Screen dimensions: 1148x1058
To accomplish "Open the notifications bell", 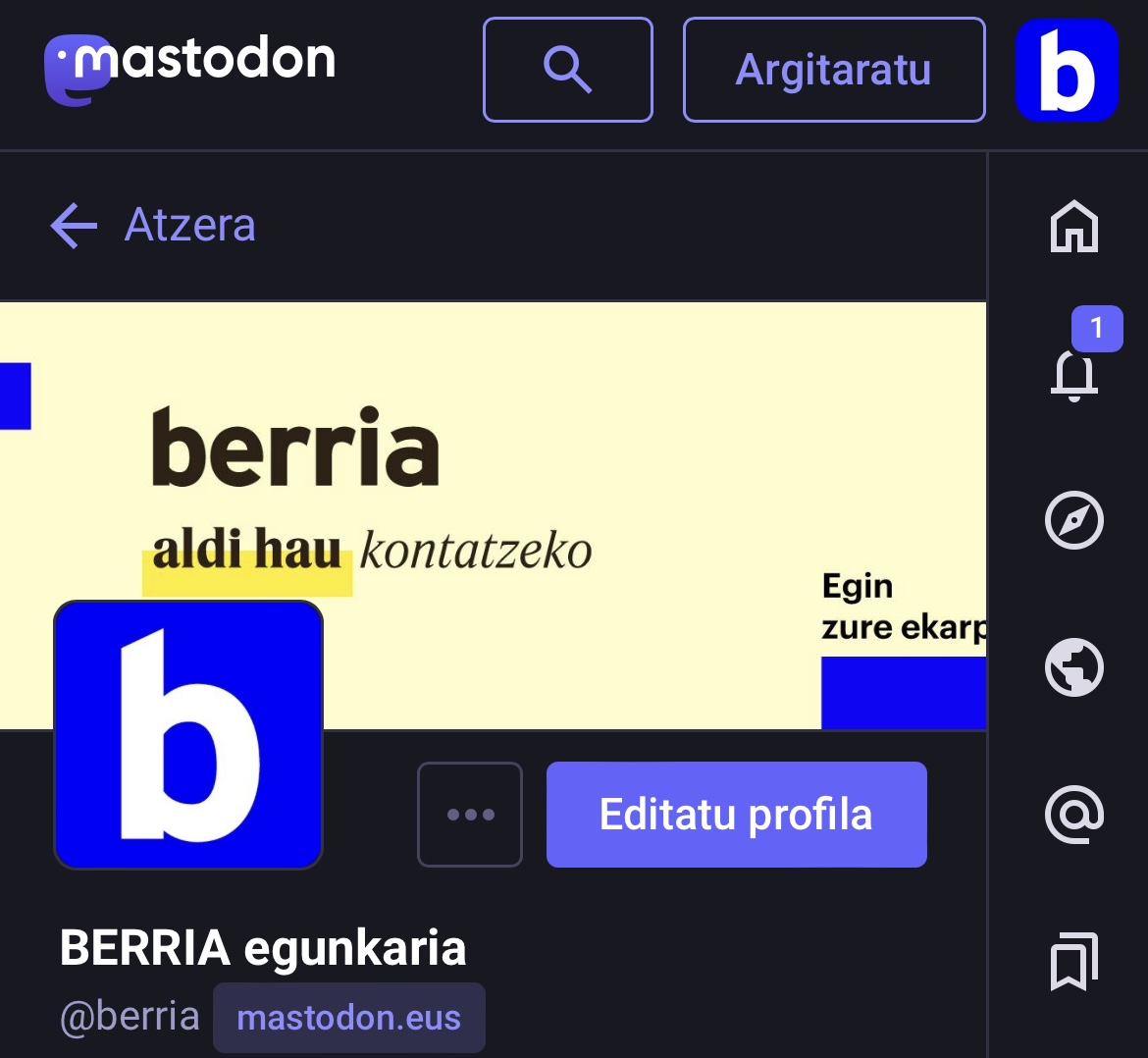I will (x=1074, y=374).
